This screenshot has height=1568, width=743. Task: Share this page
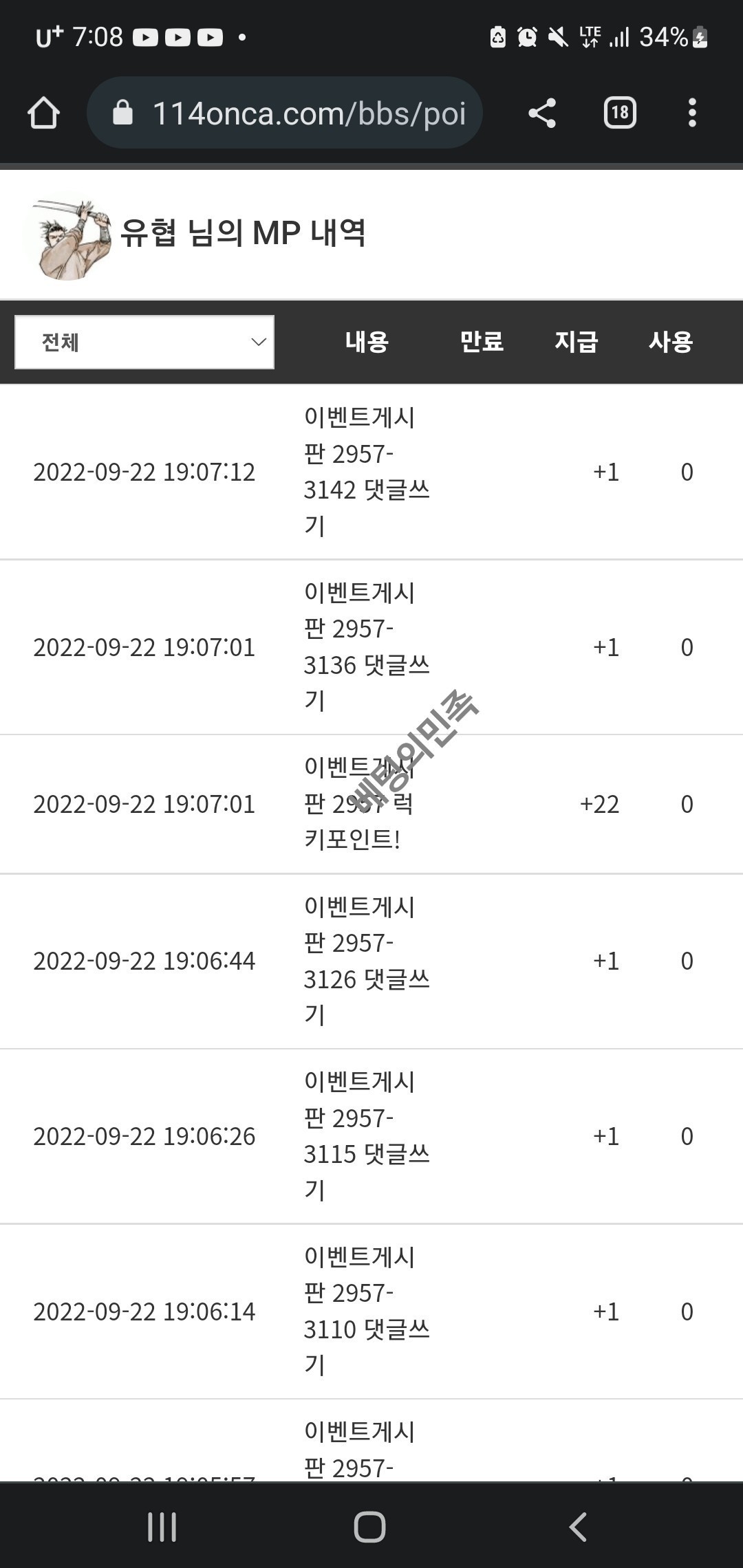[x=542, y=113]
